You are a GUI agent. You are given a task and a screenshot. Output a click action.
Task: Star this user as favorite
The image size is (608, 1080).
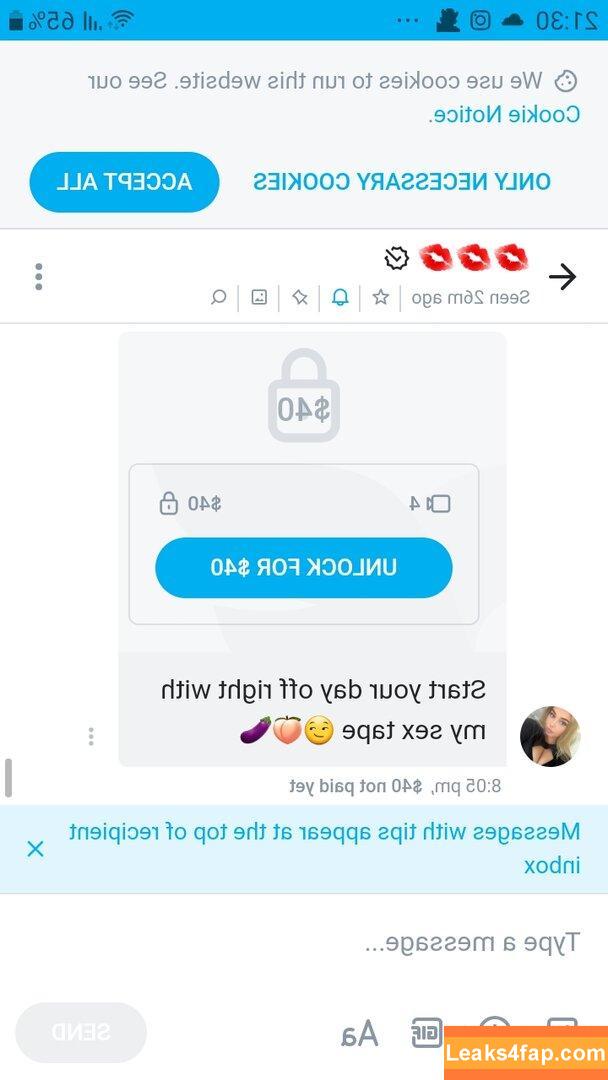pyautogui.click(x=381, y=297)
